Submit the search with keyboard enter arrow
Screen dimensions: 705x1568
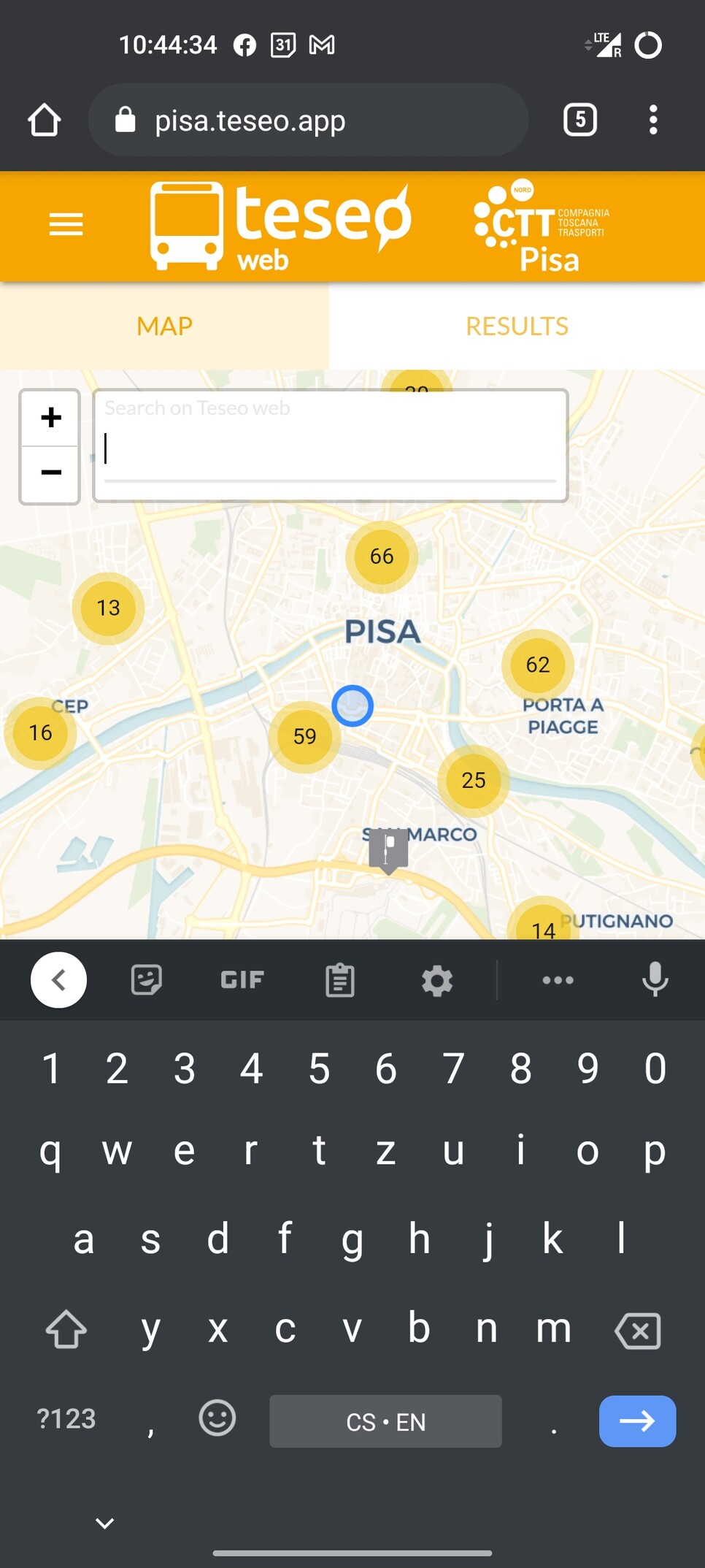point(637,1421)
